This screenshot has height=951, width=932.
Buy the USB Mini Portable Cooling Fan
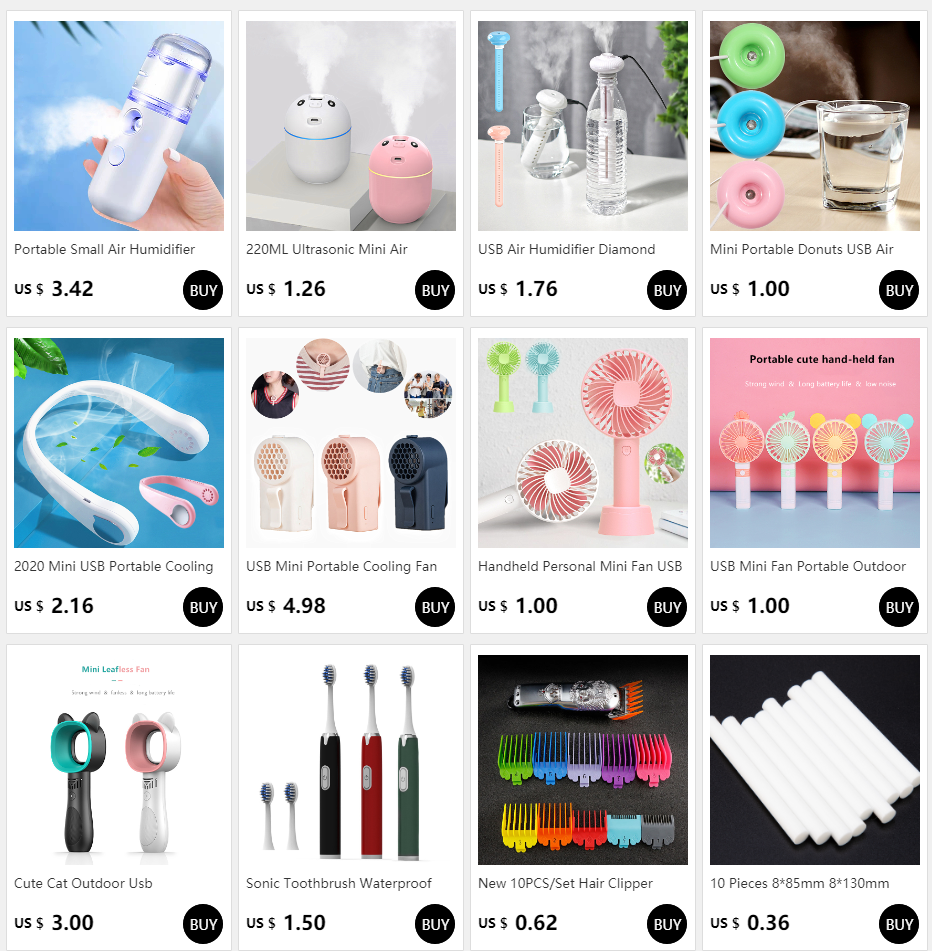[435, 607]
